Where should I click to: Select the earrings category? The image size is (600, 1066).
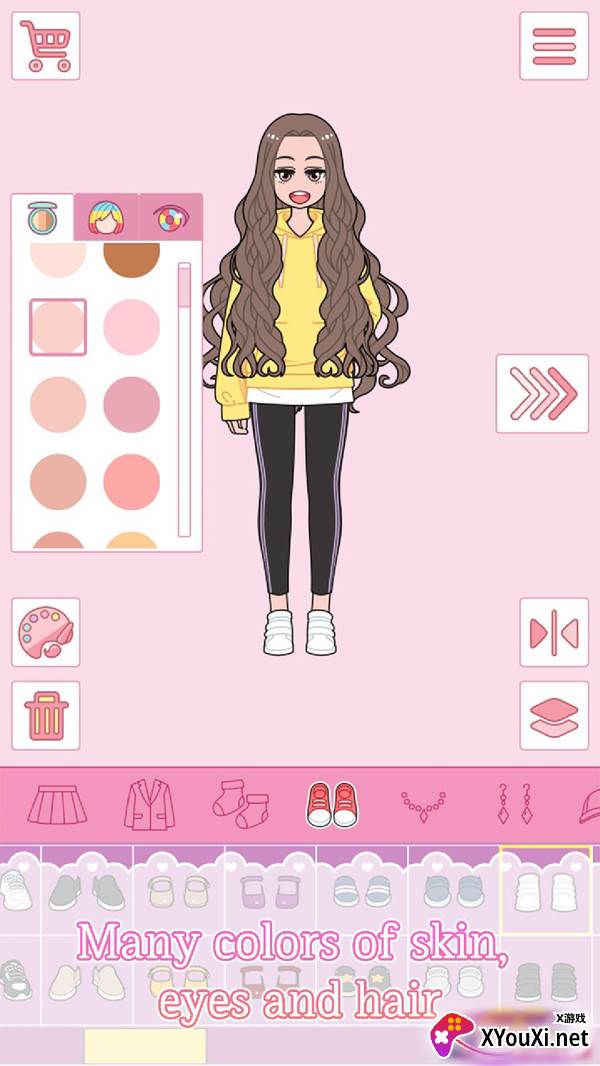click(514, 805)
